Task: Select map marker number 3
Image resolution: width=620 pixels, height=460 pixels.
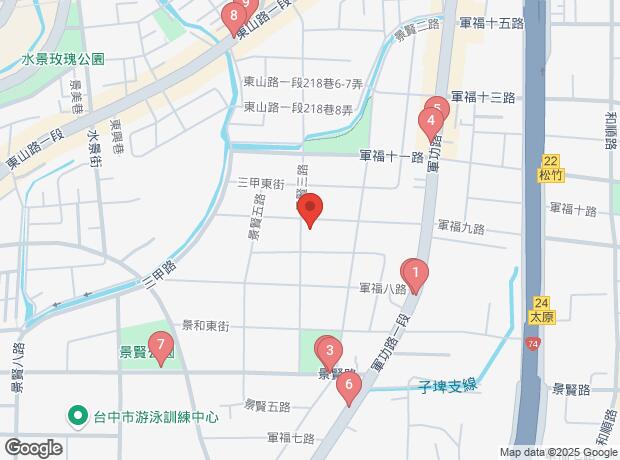Action: pos(329,351)
